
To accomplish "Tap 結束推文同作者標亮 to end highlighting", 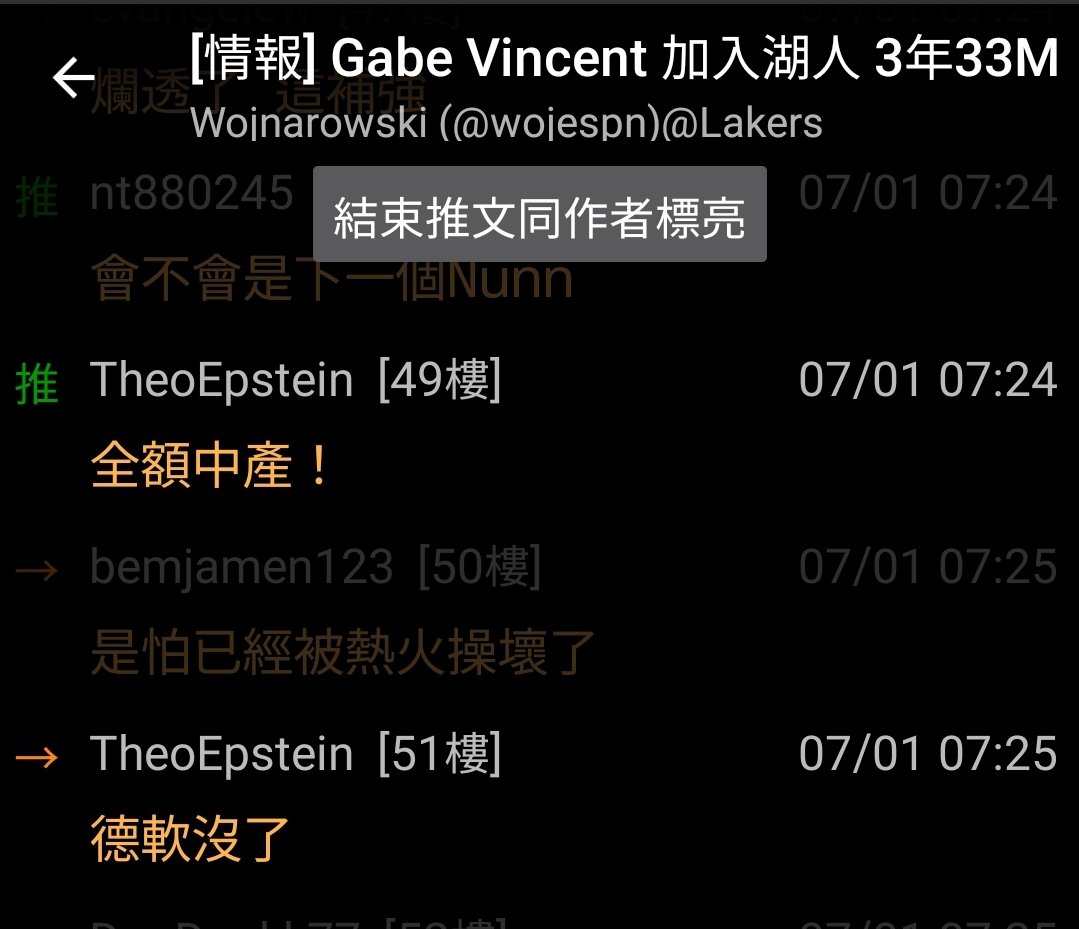I will 539,215.
